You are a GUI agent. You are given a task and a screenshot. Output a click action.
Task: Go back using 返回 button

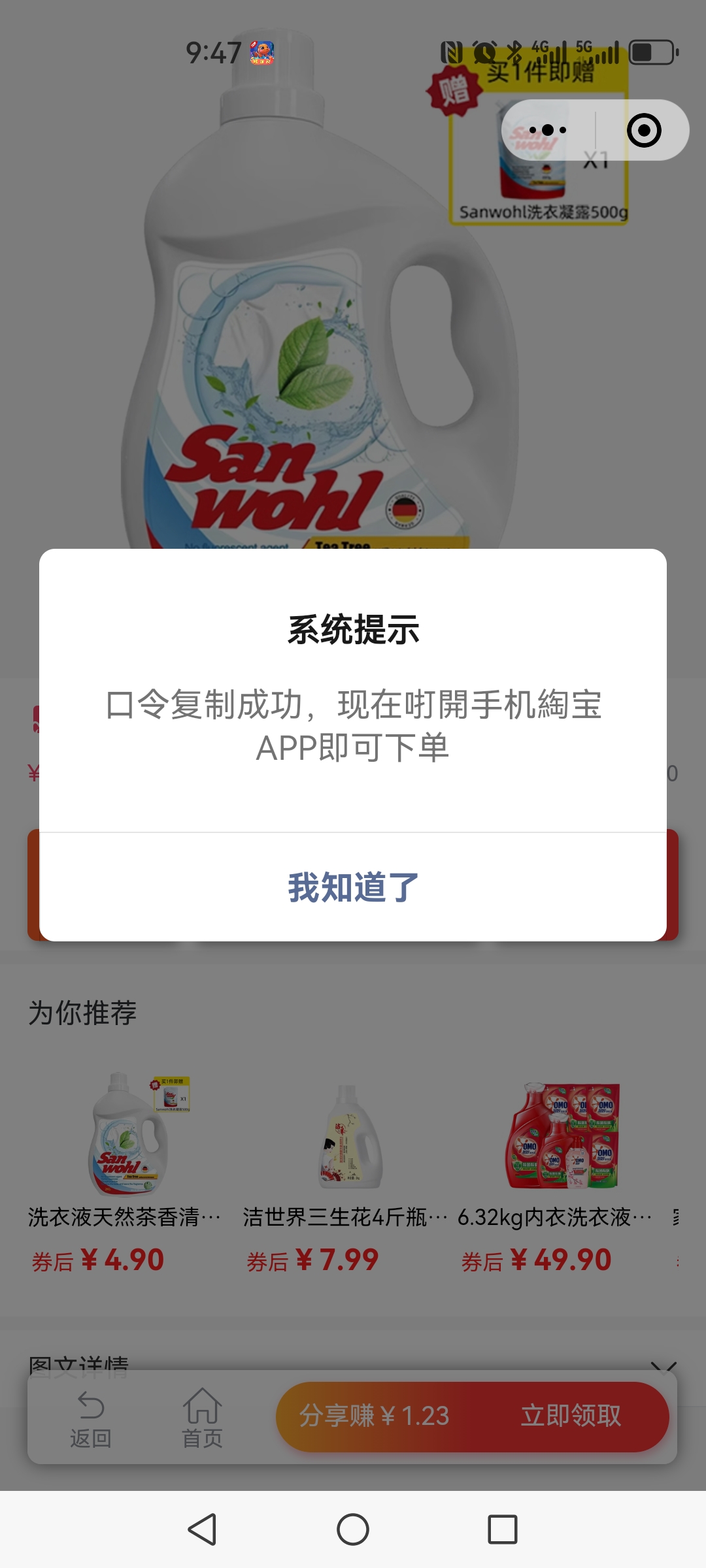coord(90,1416)
